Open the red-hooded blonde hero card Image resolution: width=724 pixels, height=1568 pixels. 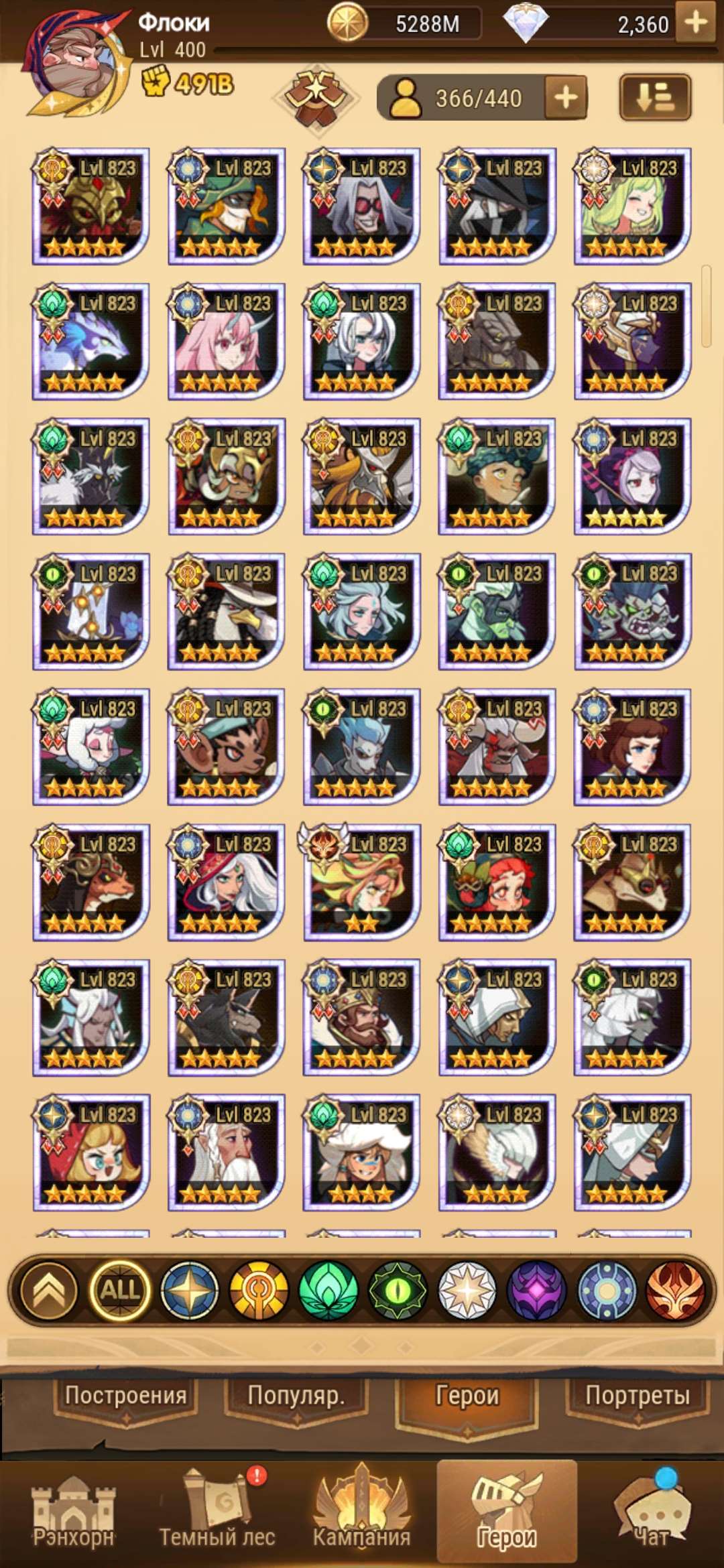(x=90, y=1153)
